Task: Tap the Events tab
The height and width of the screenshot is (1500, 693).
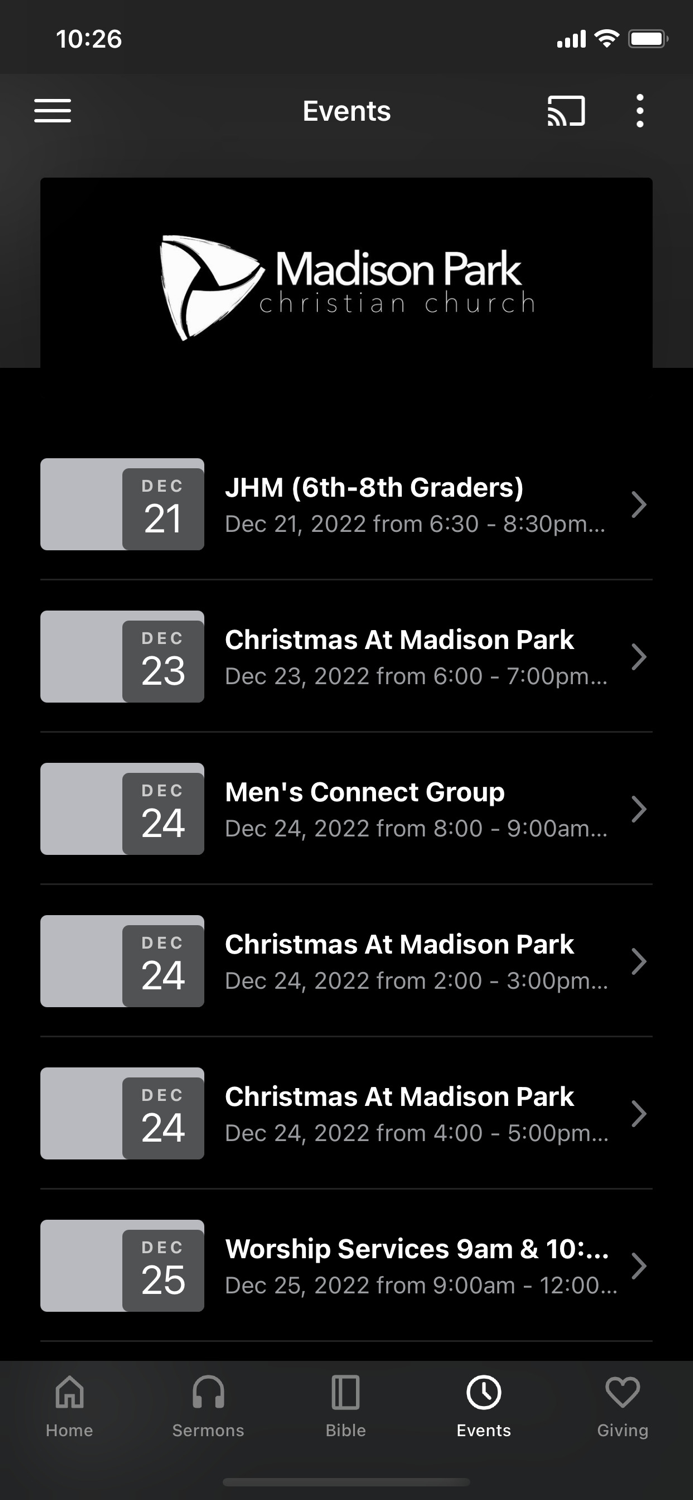Action: click(484, 1406)
